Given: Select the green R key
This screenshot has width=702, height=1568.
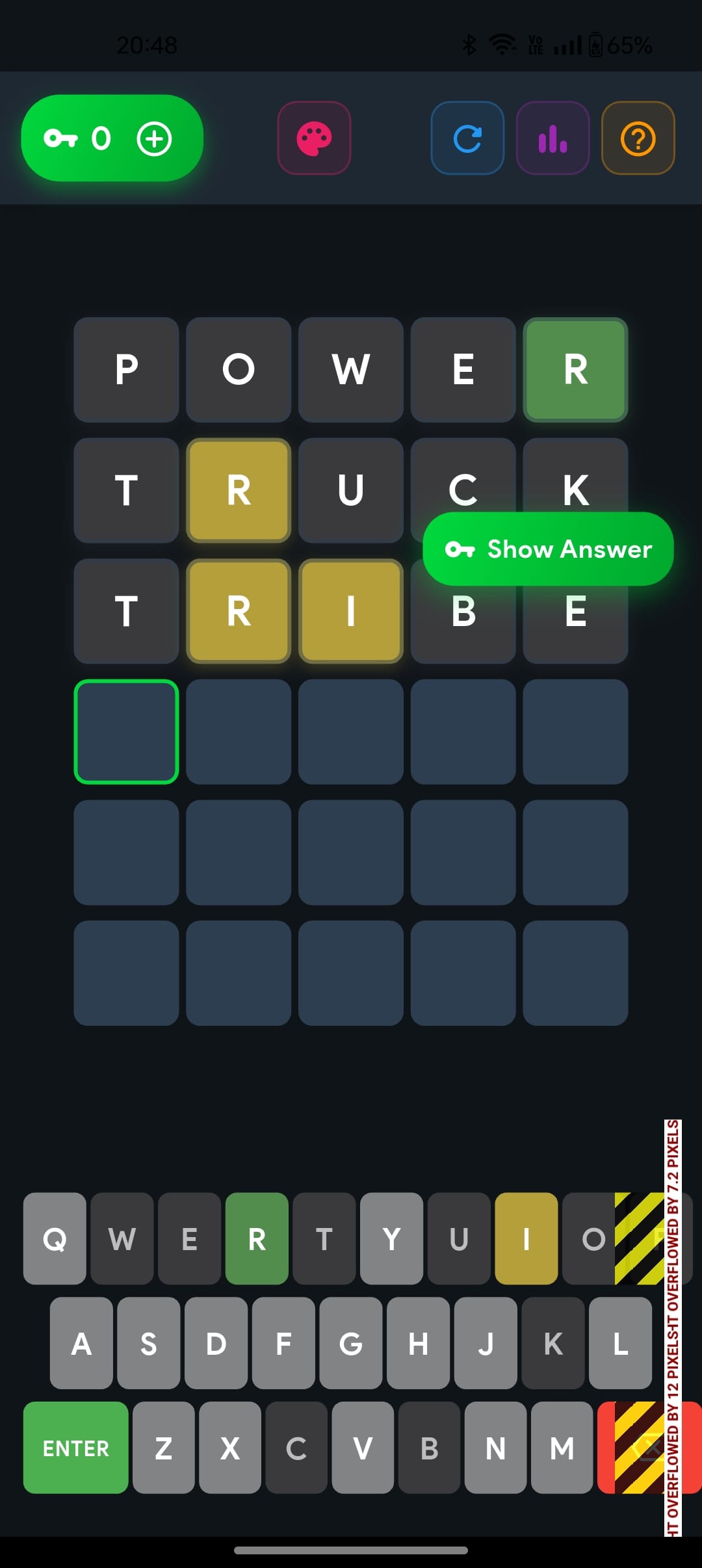Looking at the screenshot, I should tap(257, 1238).
